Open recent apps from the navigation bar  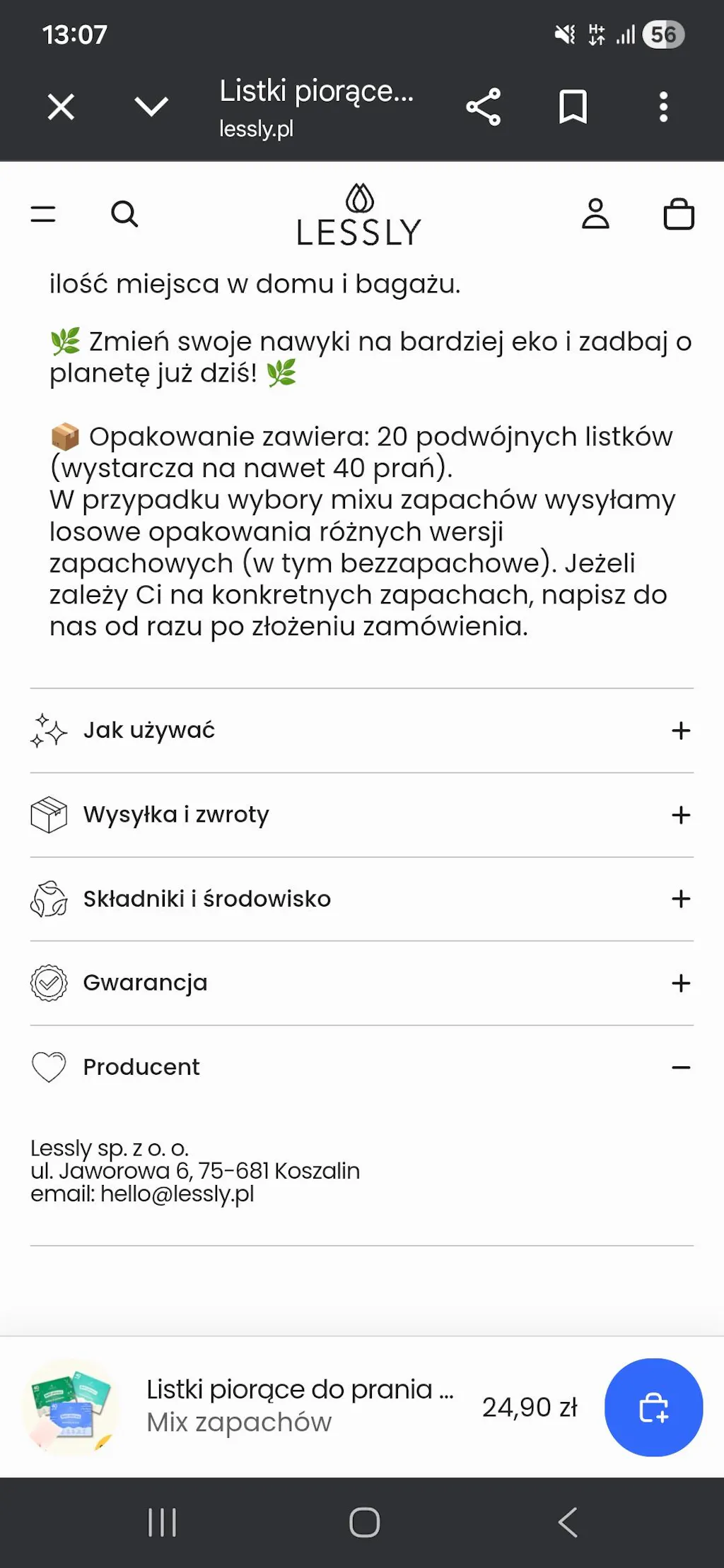162,1522
